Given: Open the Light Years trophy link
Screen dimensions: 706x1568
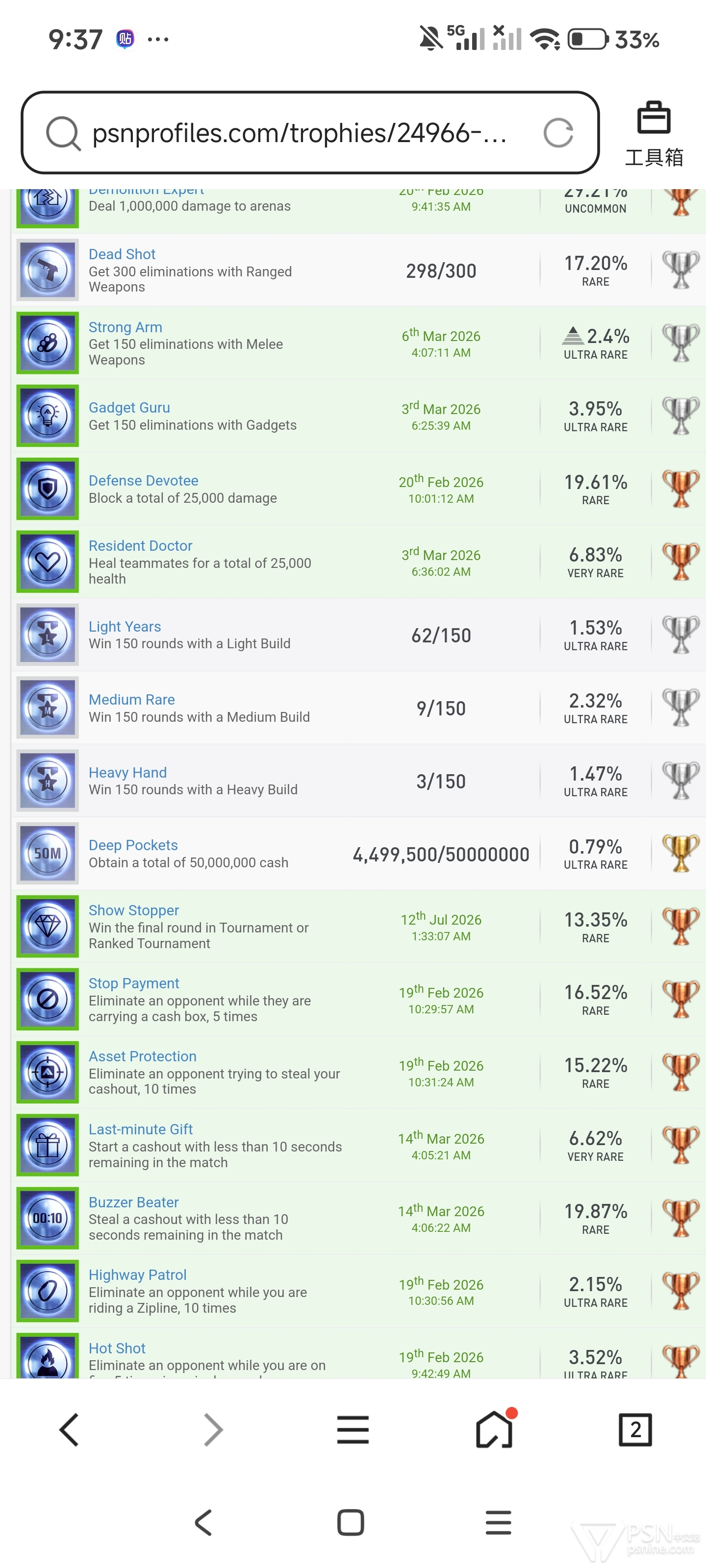Looking at the screenshot, I should point(125,626).
